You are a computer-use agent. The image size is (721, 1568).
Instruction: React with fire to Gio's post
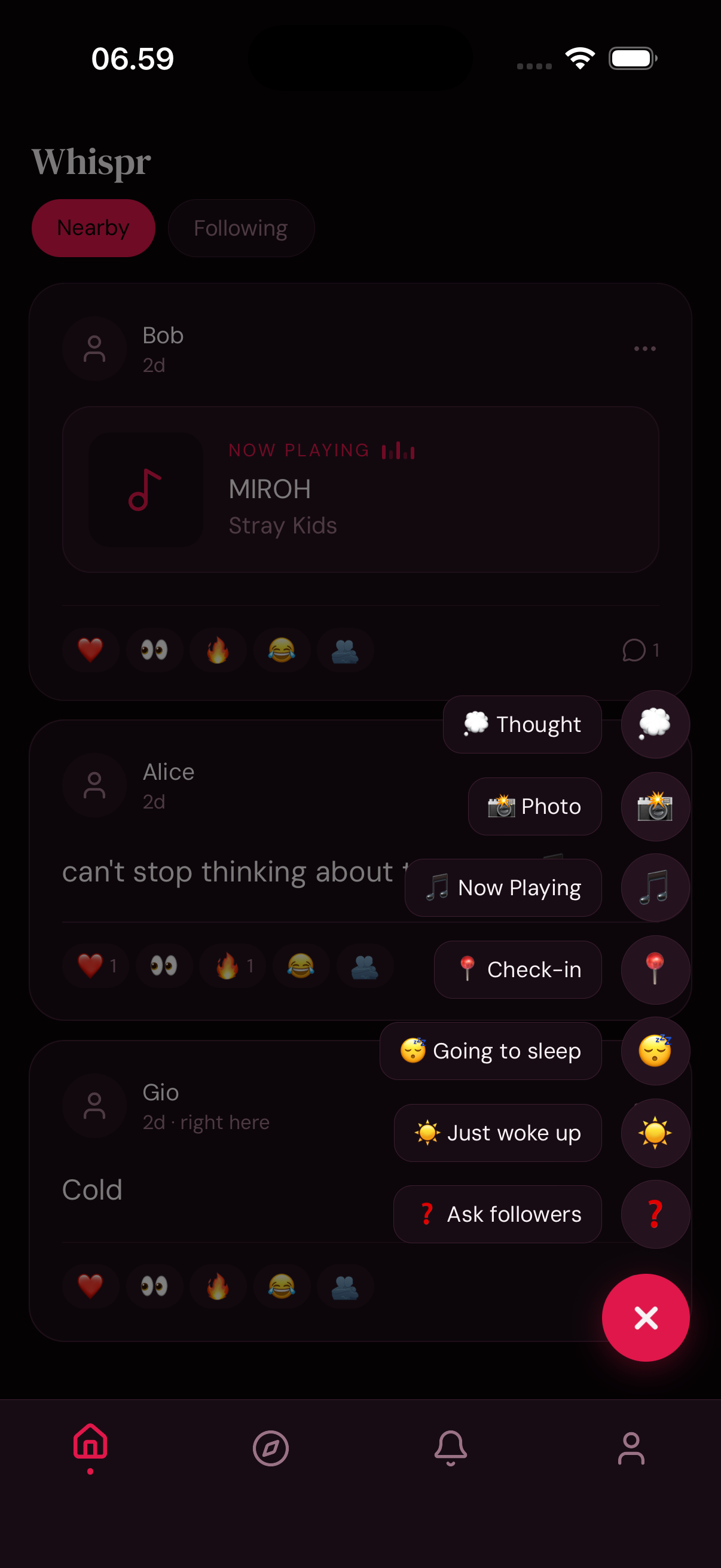coord(217,1286)
